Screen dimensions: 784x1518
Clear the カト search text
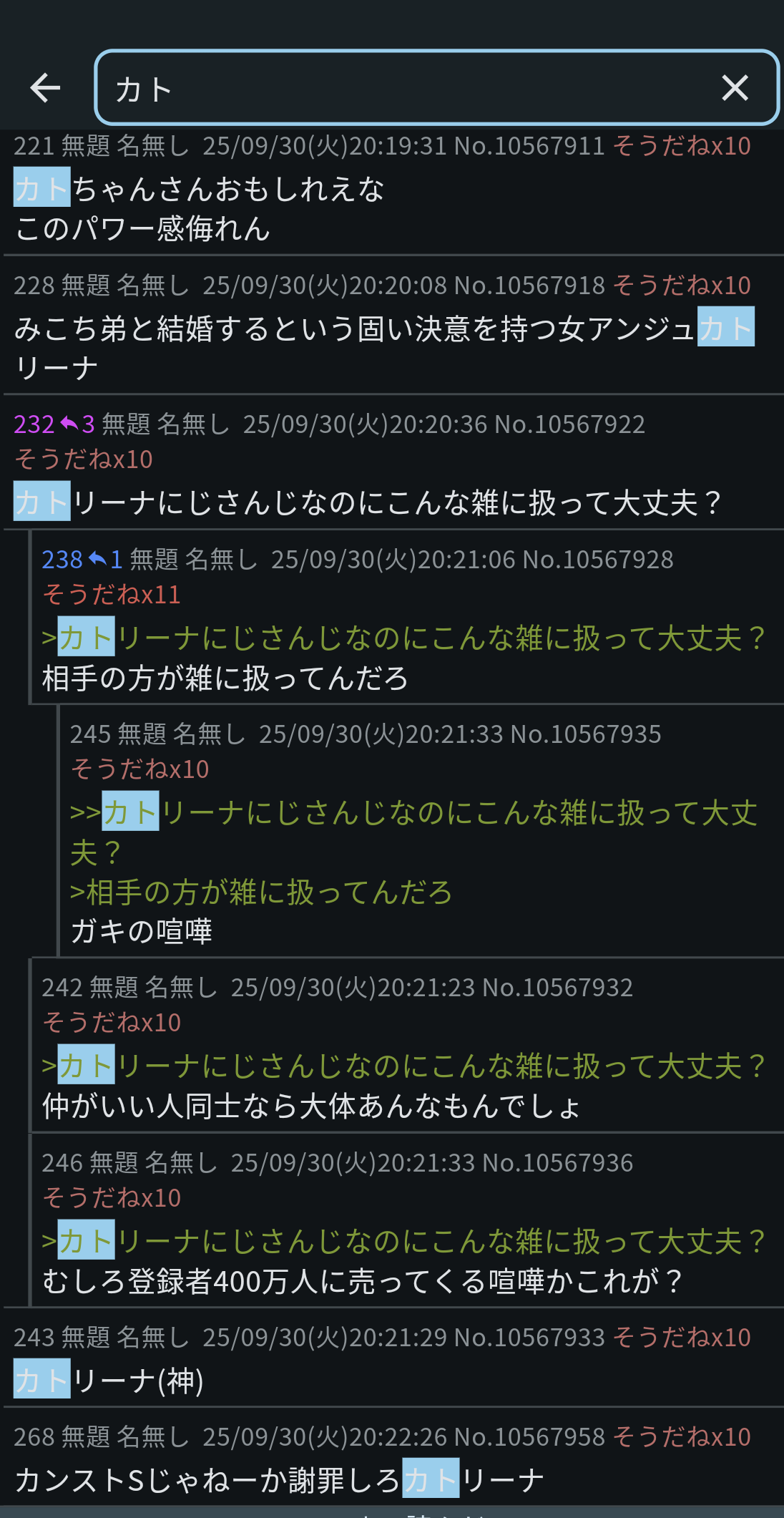(735, 88)
